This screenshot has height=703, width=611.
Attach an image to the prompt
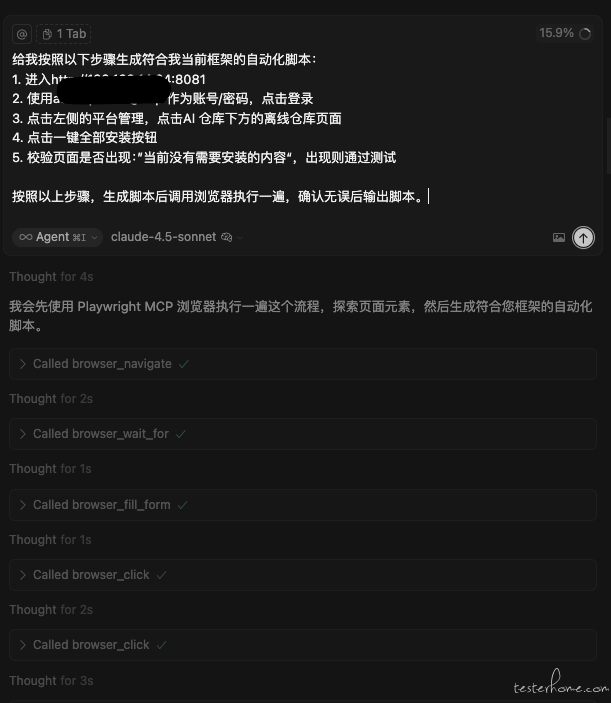tap(559, 238)
